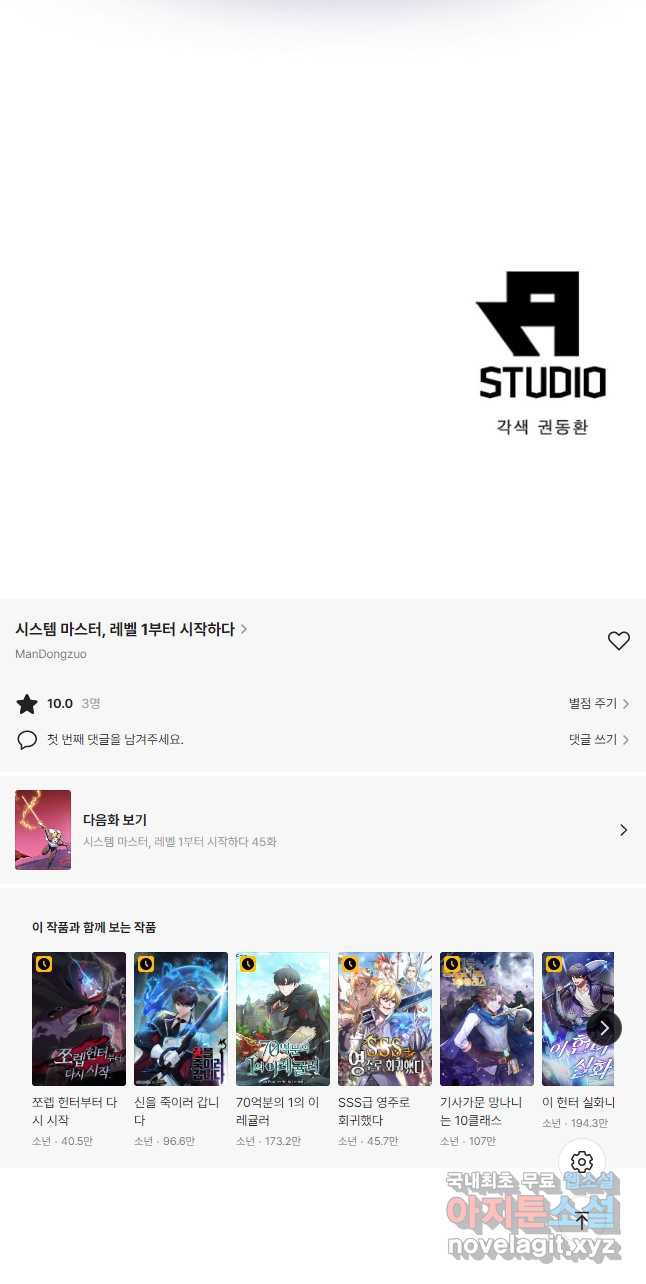Open the viewer settings gear
This screenshot has height=1284, width=646.
click(x=582, y=1162)
